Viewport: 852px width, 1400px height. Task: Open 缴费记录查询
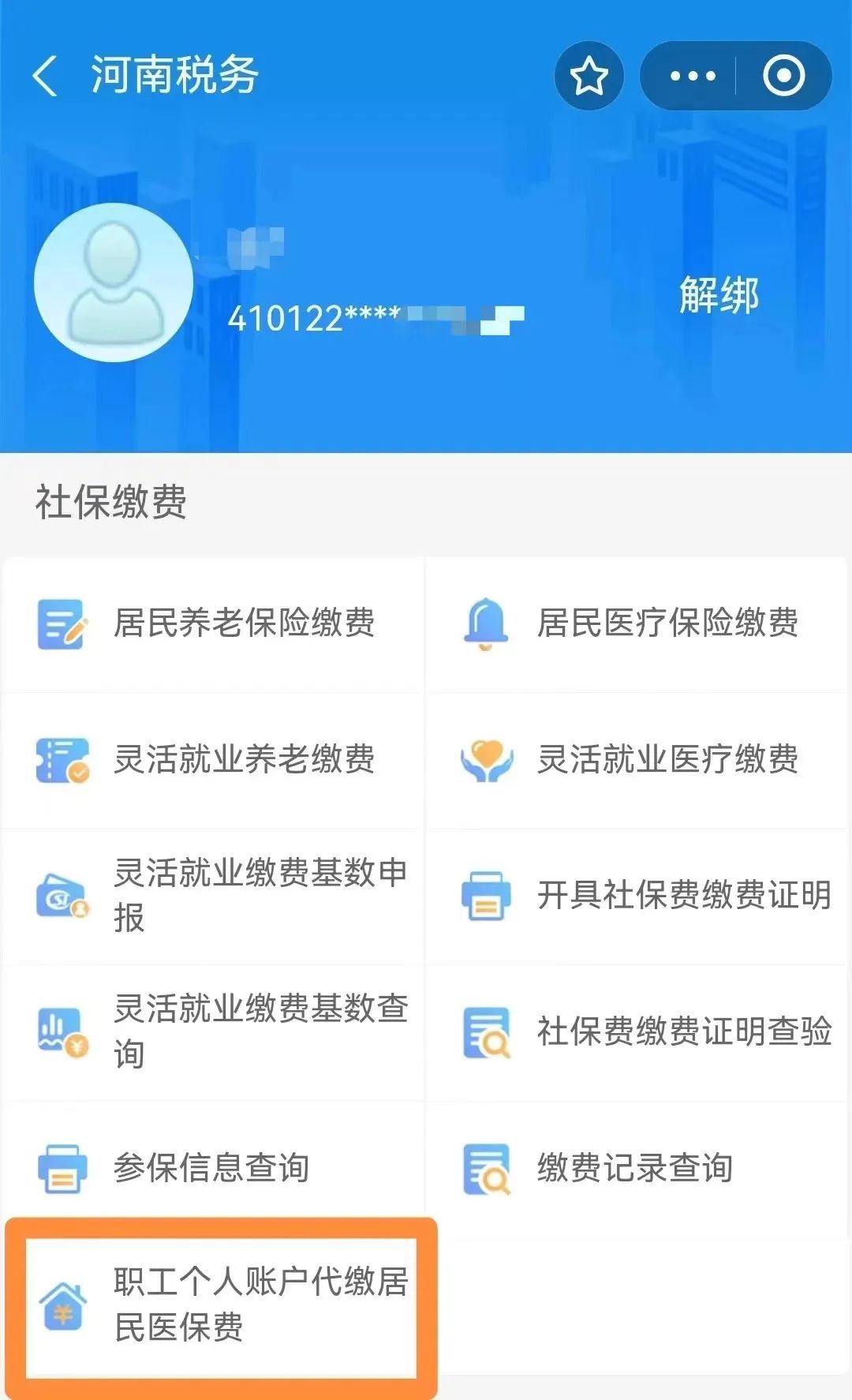(637, 1168)
